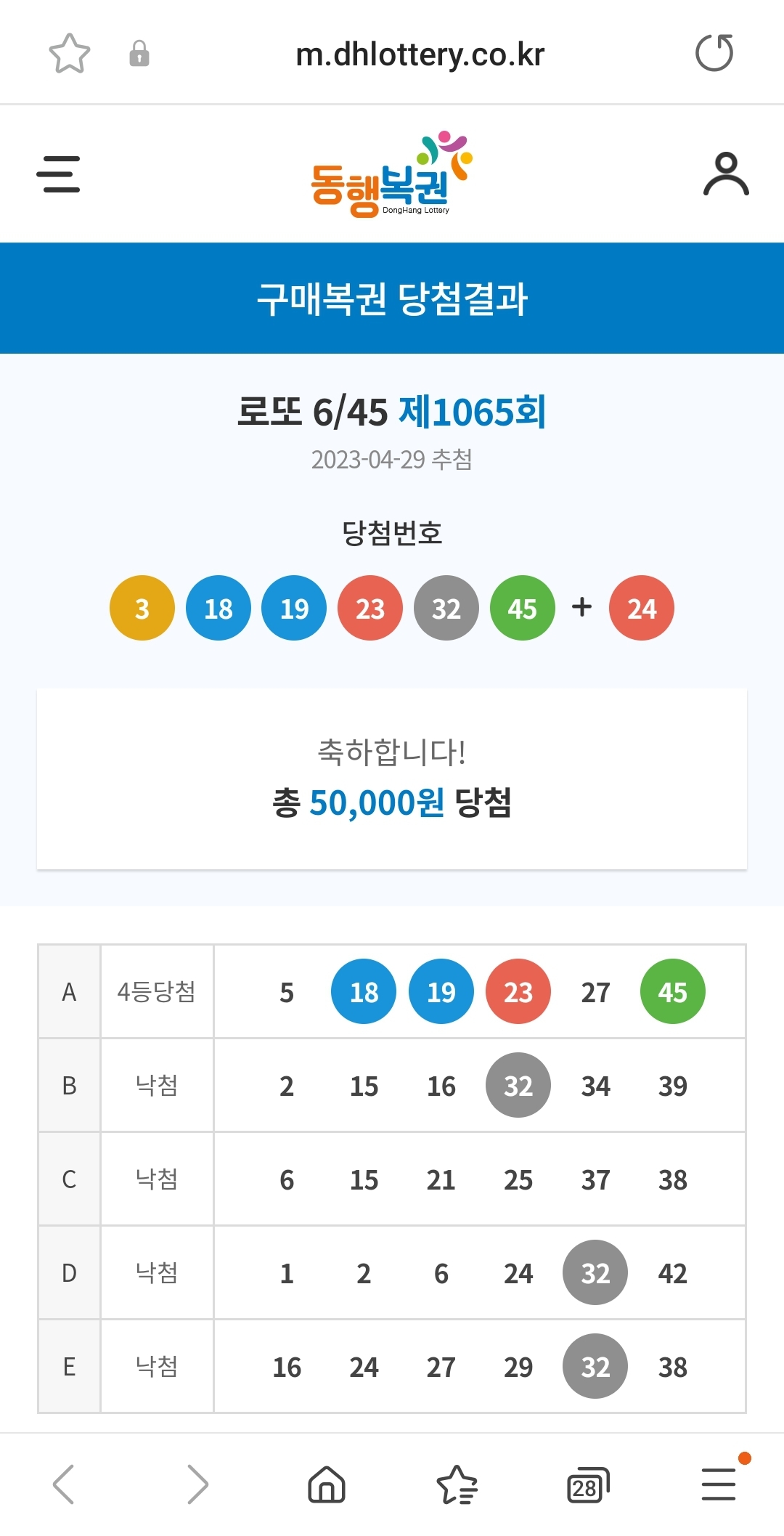Go forward to the next page
The image size is (784, 1536).
(x=197, y=1484)
